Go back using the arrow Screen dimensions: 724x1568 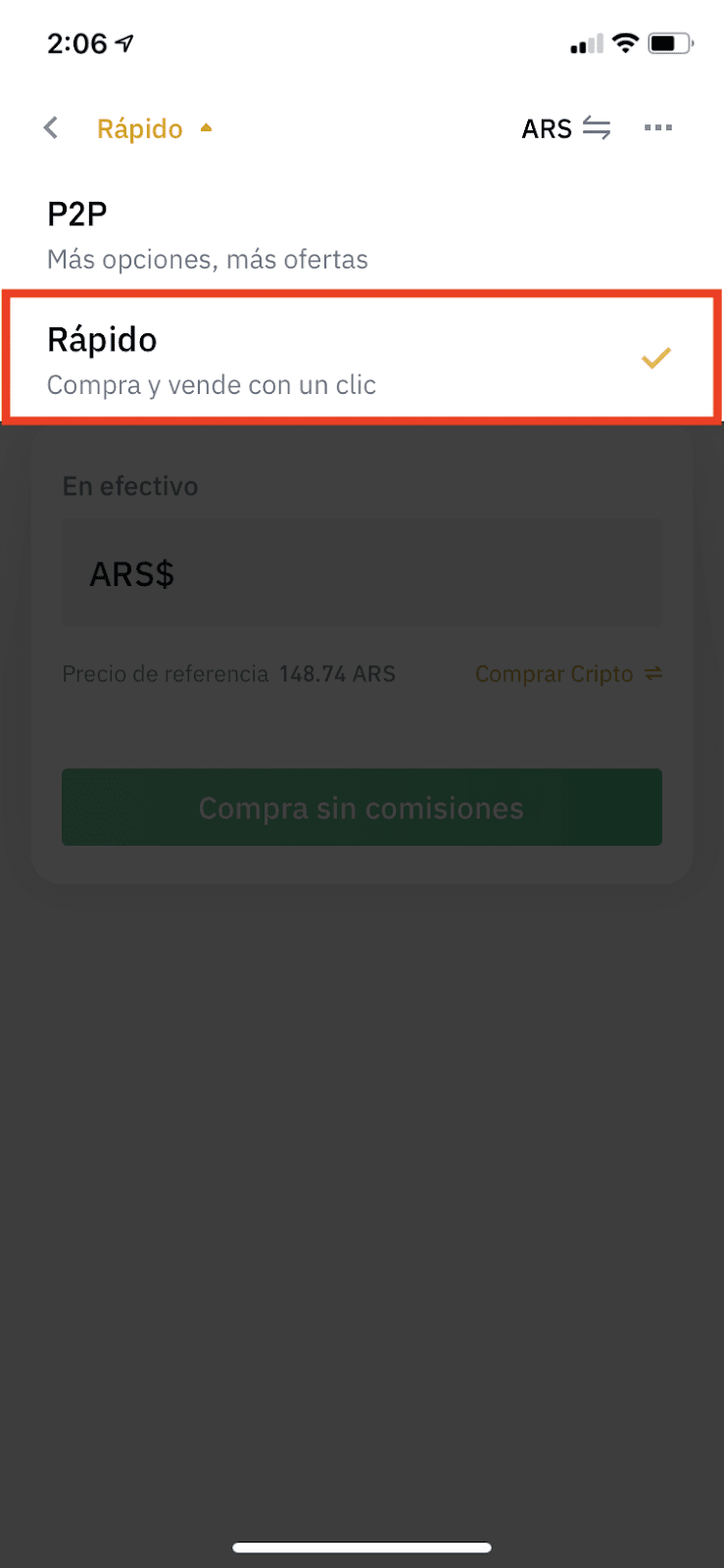[51, 128]
